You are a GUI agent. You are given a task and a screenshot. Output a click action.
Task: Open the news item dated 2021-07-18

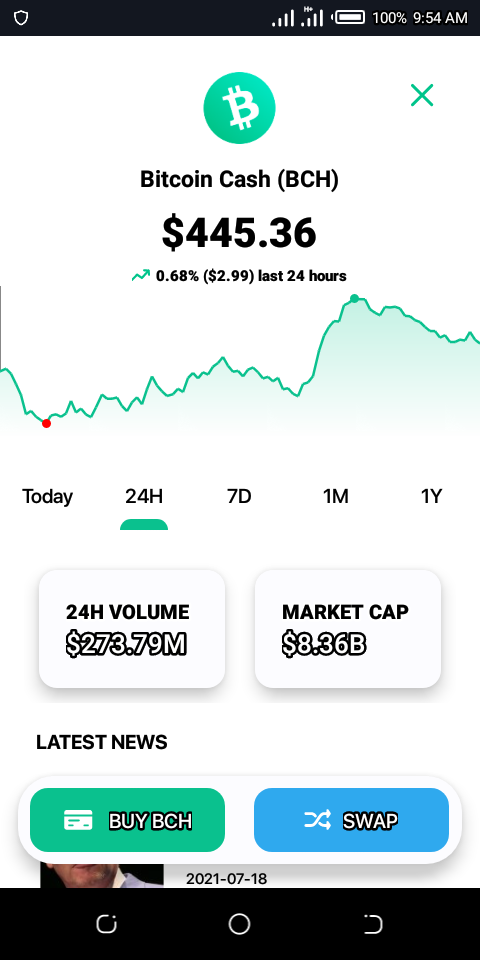coord(227,879)
